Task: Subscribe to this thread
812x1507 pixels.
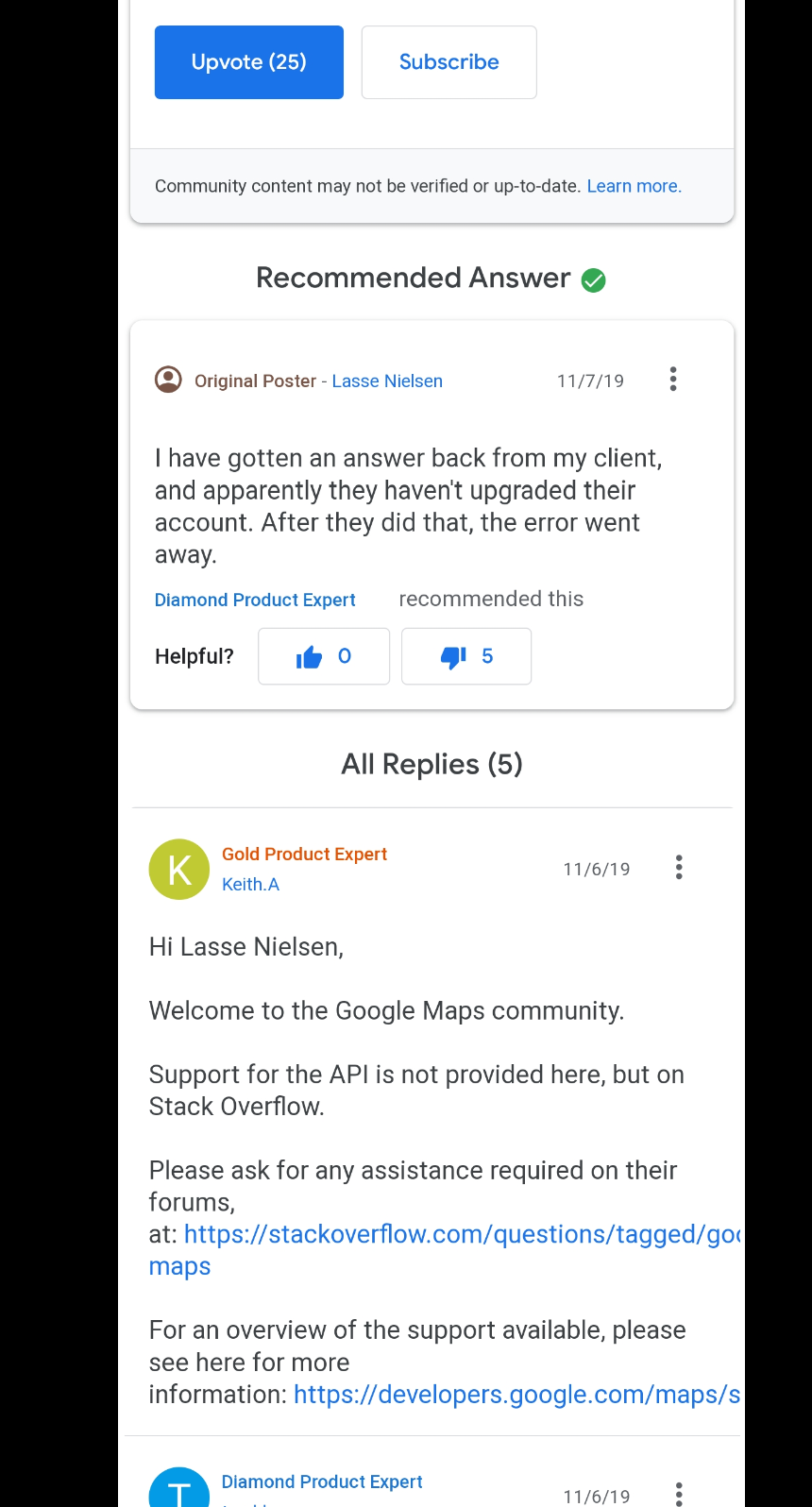Action: click(x=449, y=62)
